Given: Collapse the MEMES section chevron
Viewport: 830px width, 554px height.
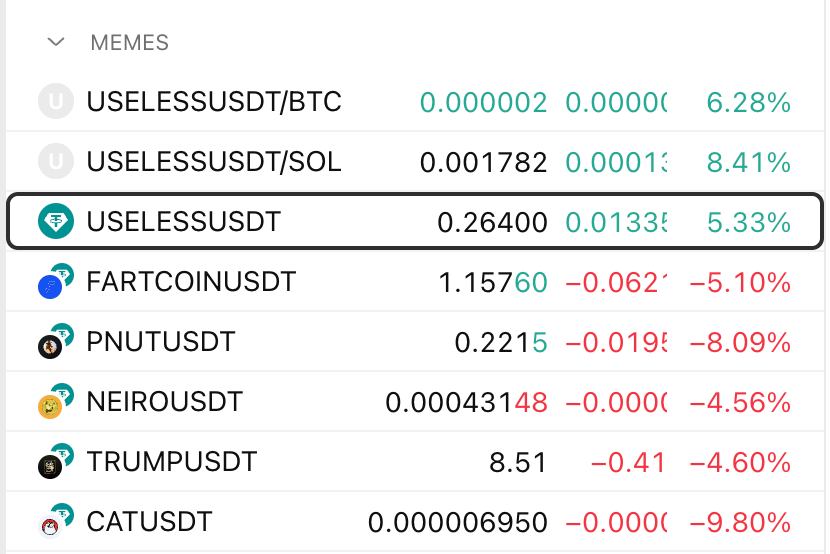Looking at the screenshot, I should 56,42.
